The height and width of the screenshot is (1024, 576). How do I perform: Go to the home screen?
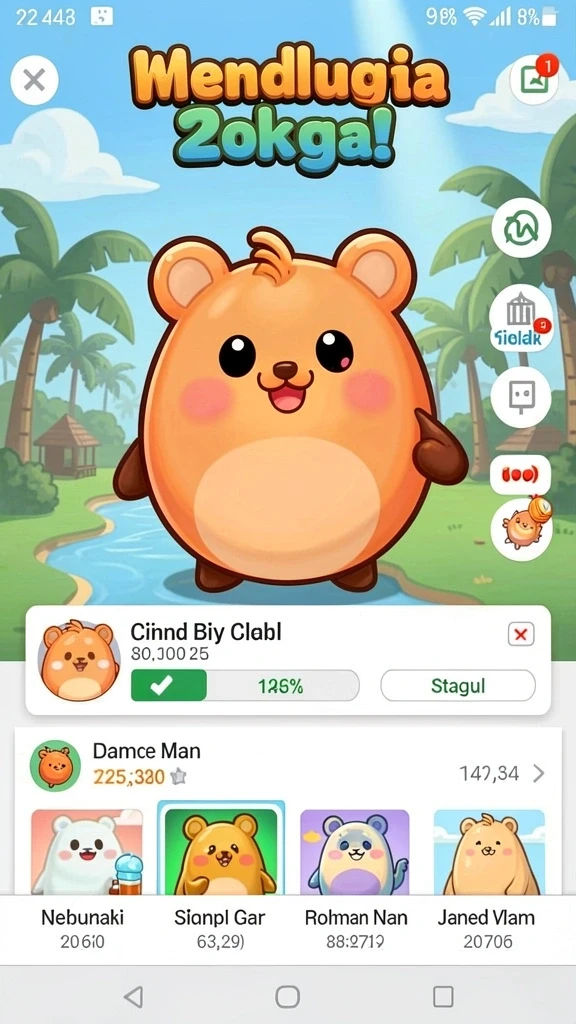(x=287, y=997)
